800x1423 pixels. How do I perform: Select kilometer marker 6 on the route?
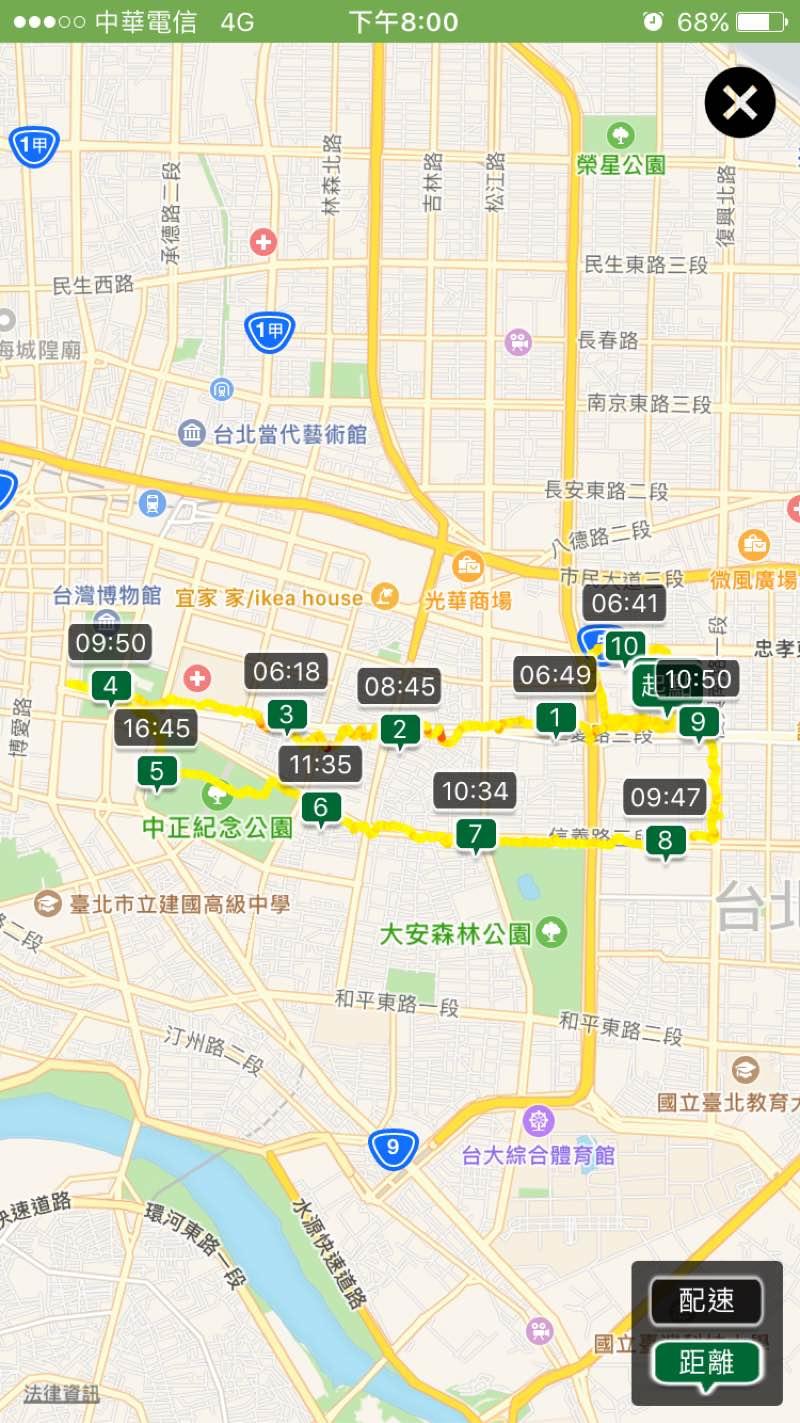pyautogui.click(x=320, y=807)
